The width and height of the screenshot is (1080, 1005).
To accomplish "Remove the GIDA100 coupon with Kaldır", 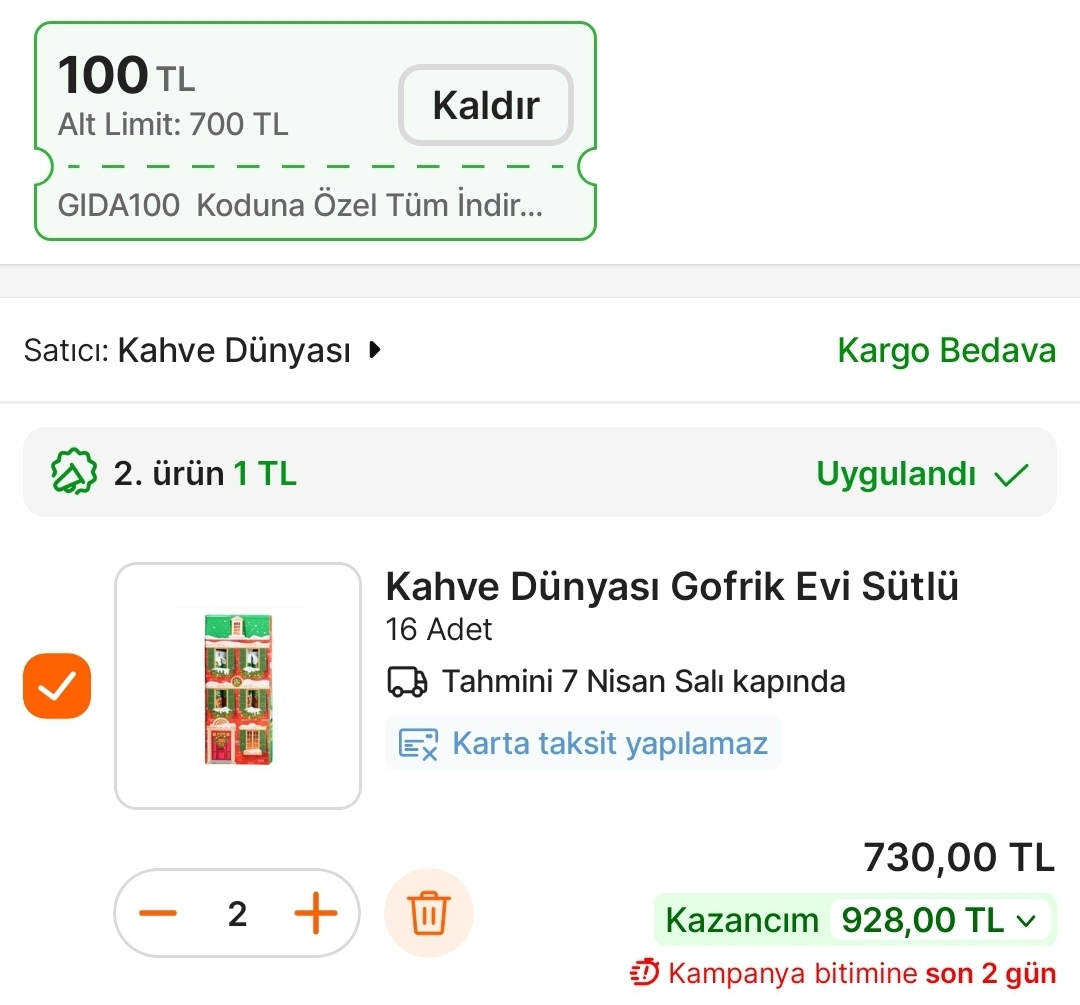I will coord(486,105).
